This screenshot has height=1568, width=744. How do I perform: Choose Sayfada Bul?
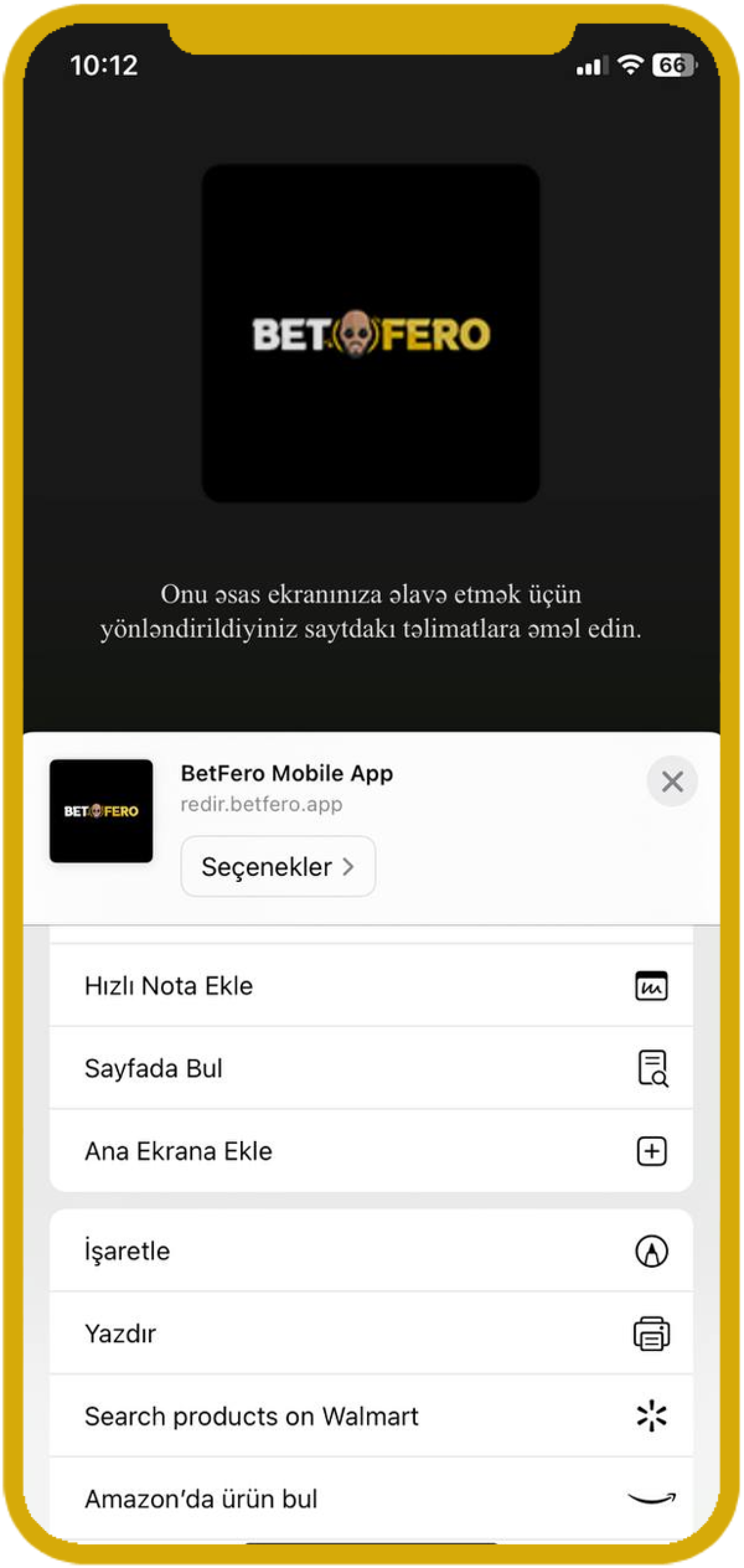click(x=371, y=1068)
